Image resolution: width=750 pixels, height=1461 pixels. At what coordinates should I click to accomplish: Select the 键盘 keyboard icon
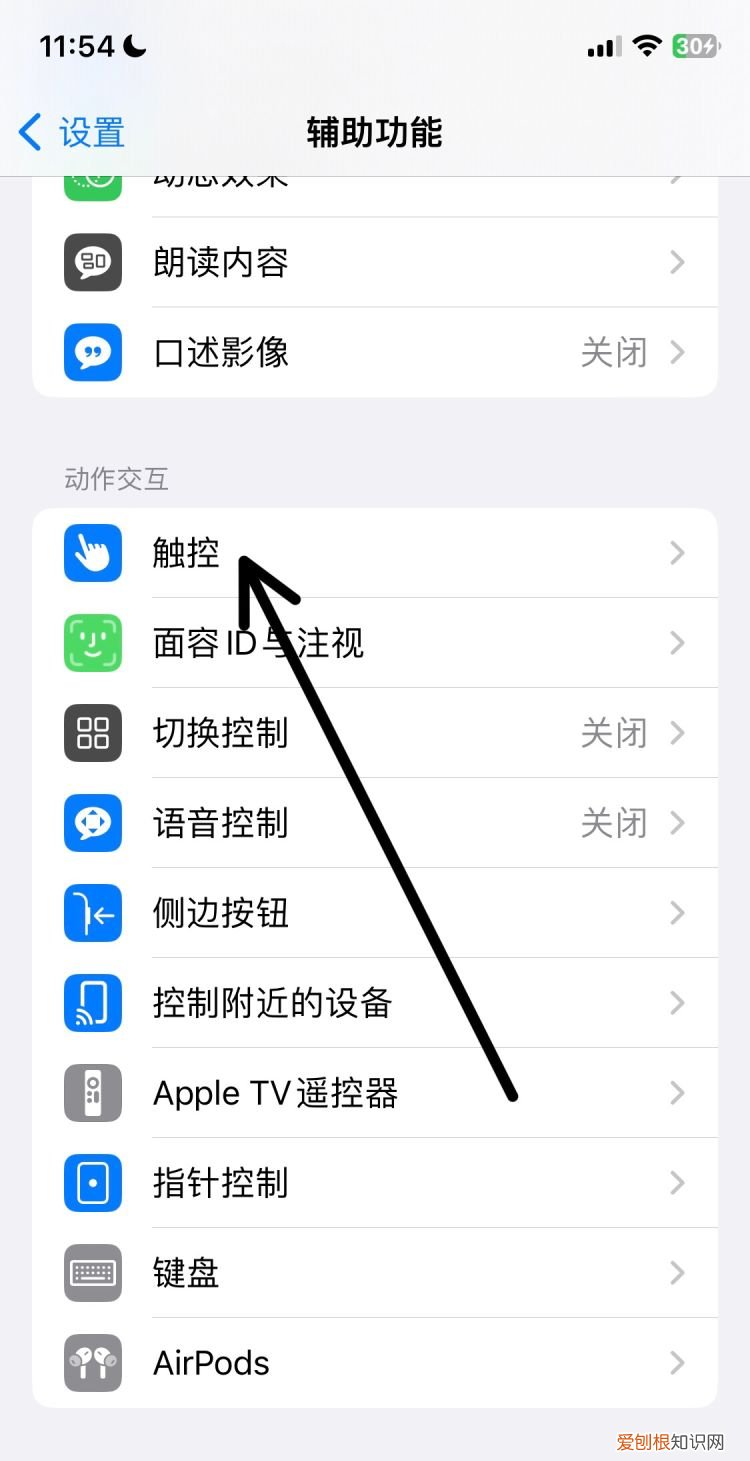click(92, 1272)
